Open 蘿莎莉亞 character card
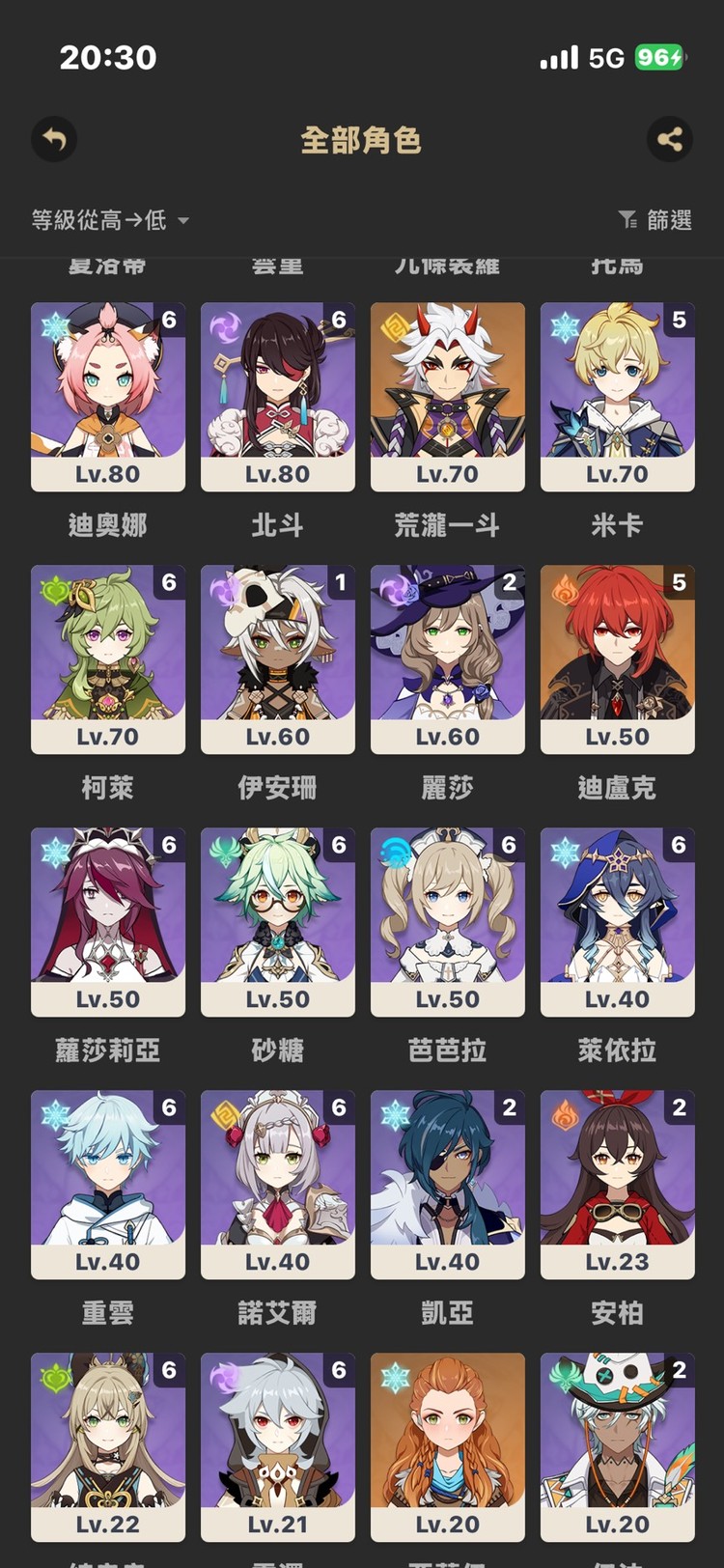The height and width of the screenshot is (1568, 724). (x=108, y=922)
